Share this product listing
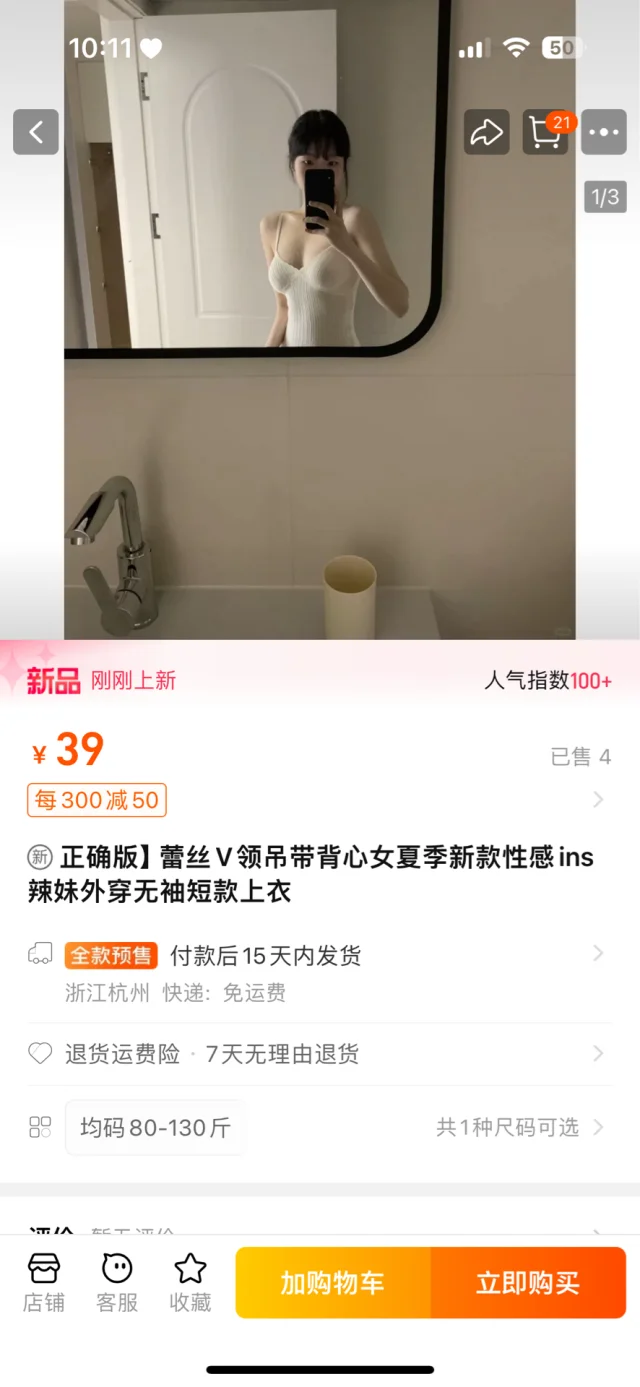The width and height of the screenshot is (640, 1387). coord(486,132)
